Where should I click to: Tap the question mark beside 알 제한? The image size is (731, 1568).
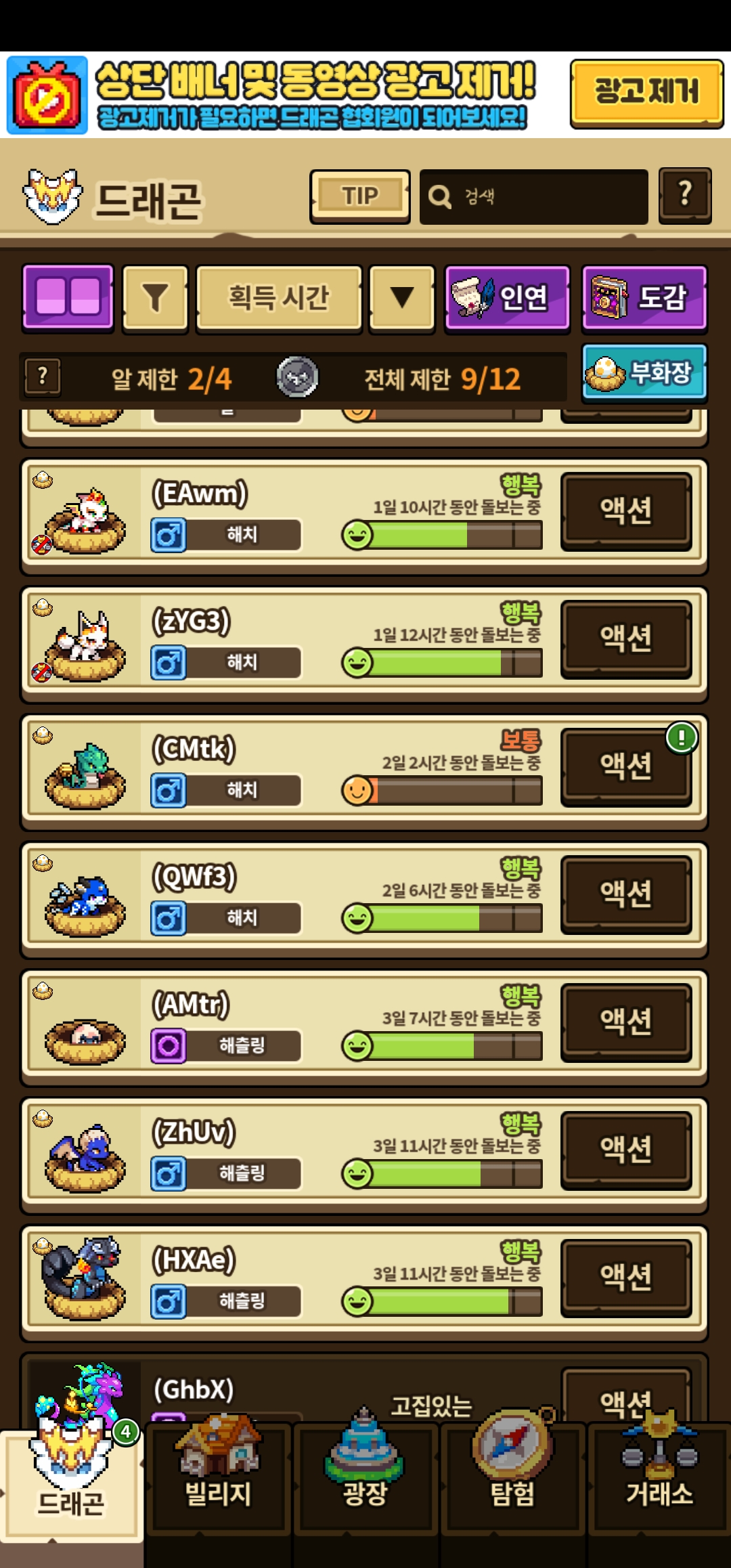pyautogui.click(x=43, y=376)
